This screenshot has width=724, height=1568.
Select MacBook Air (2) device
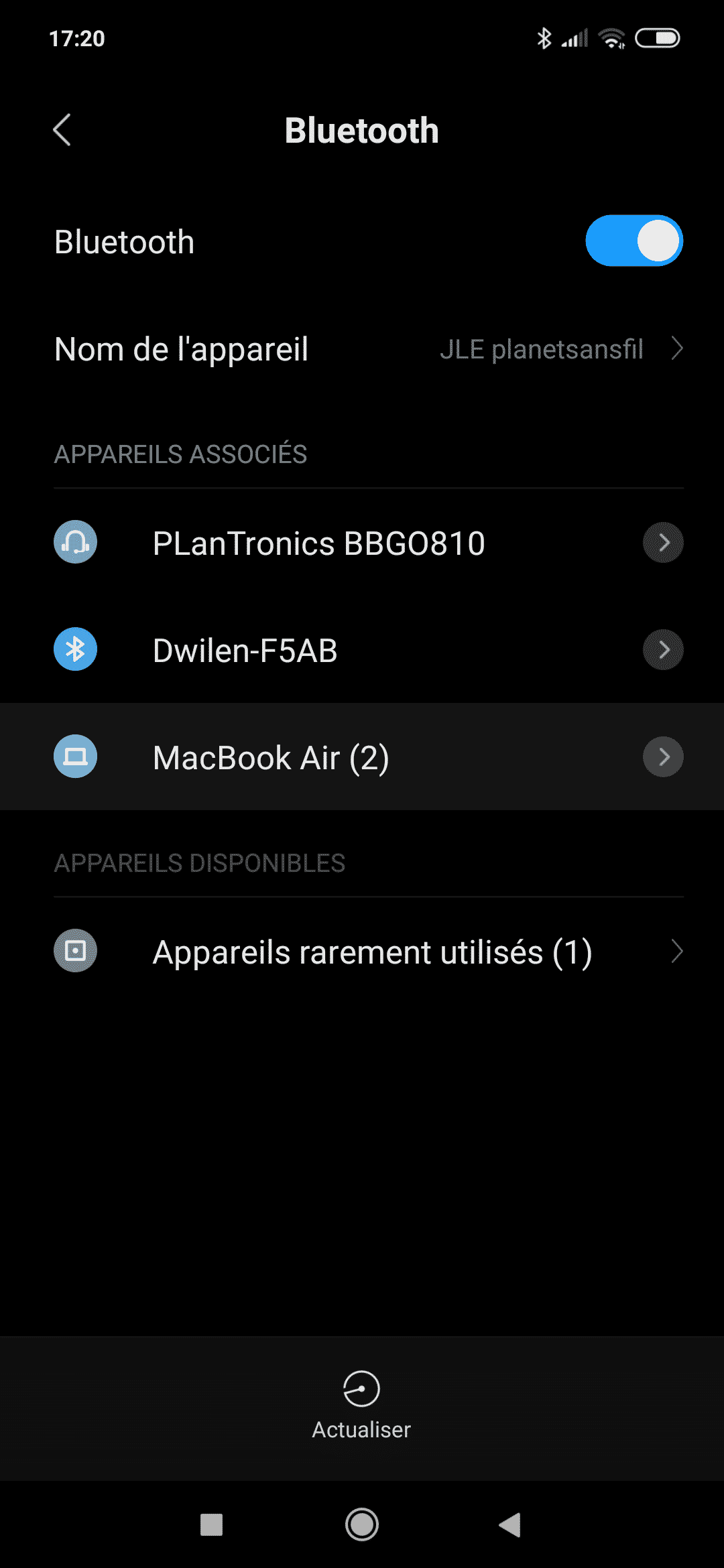point(271,757)
